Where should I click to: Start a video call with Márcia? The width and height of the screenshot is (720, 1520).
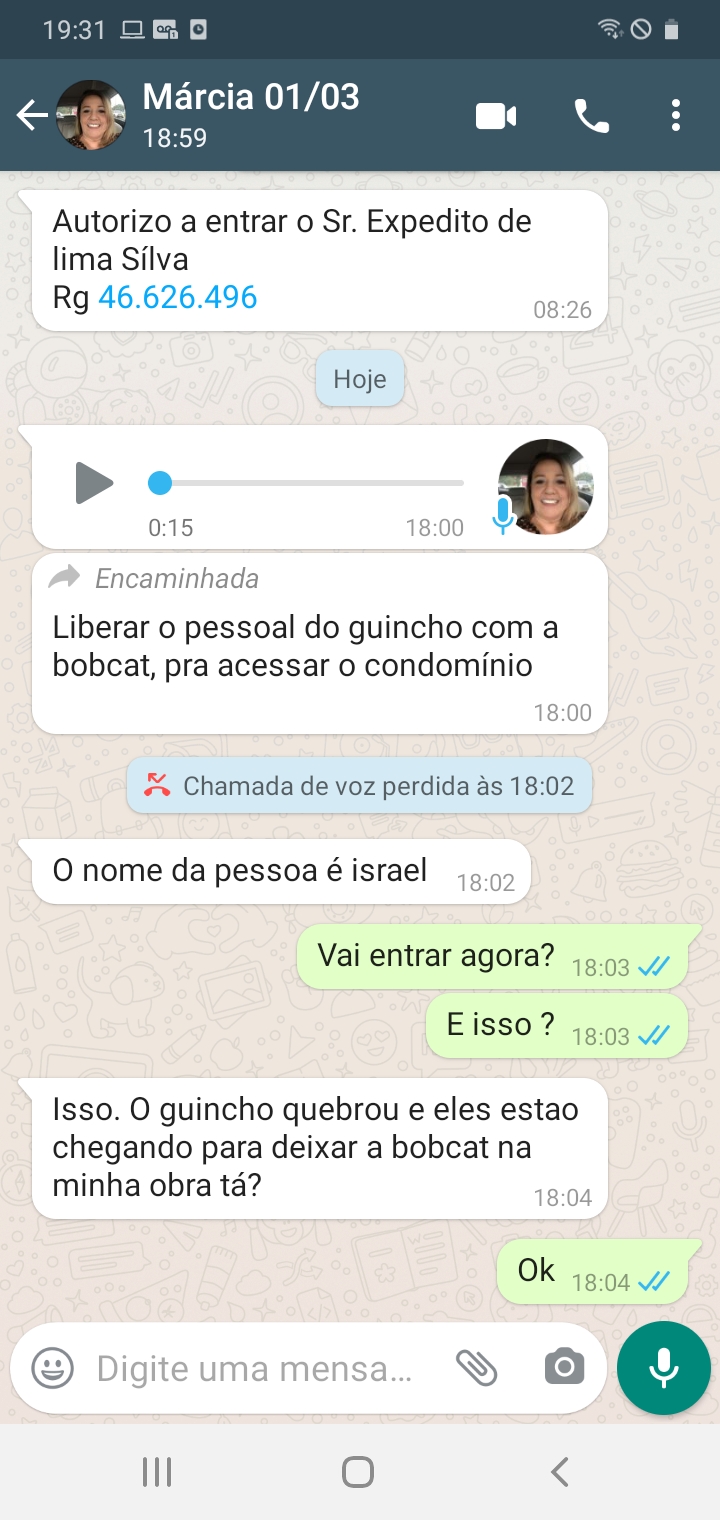495,116
